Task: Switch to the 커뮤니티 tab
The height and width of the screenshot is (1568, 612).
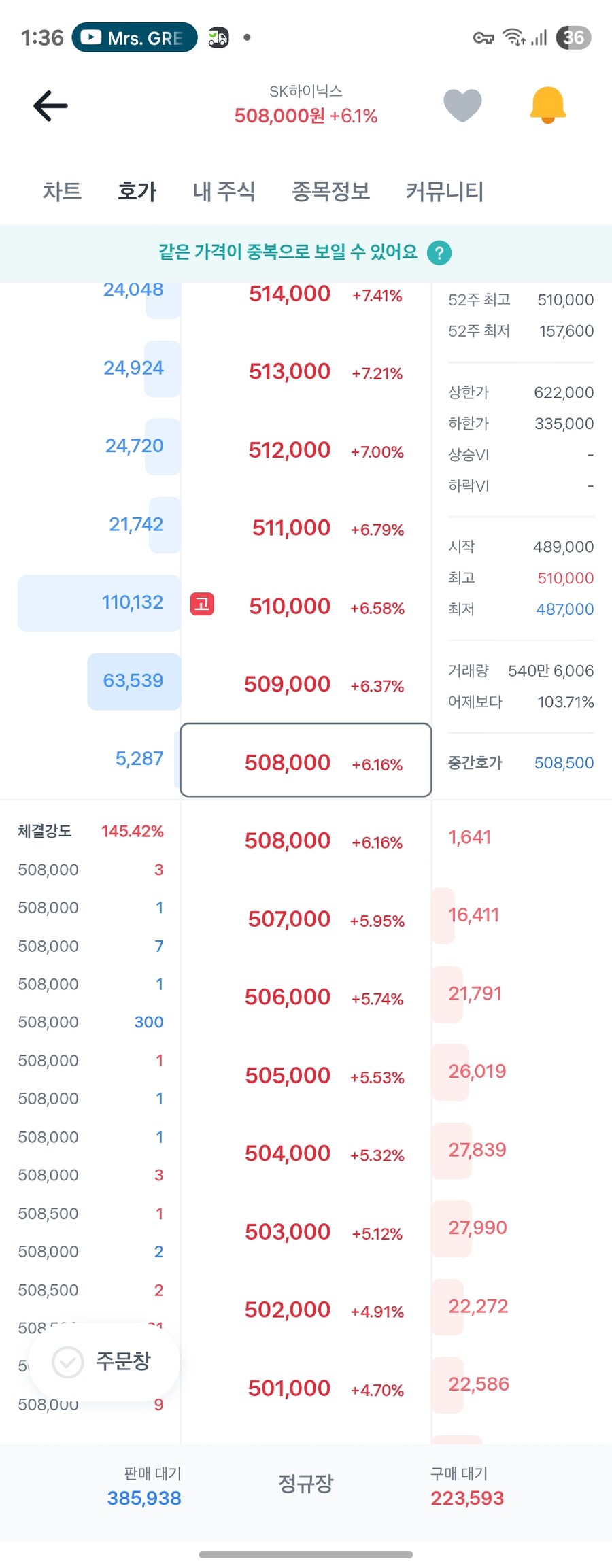Action: pyautogui.click(x=444, y=191)
